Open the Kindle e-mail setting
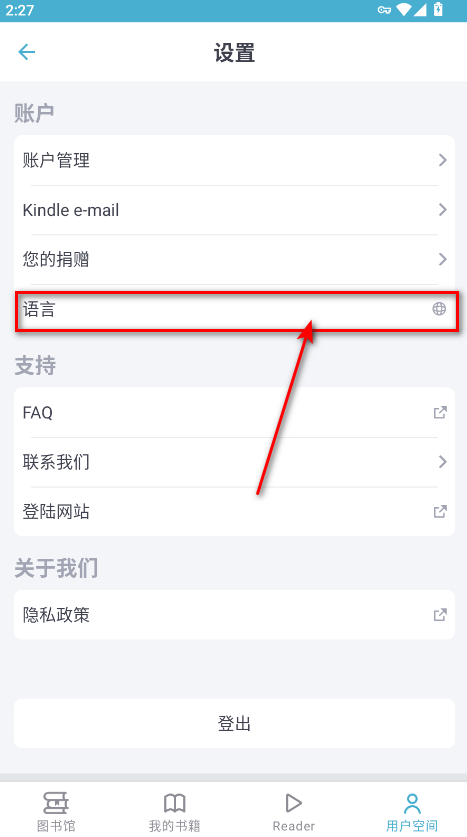The width and height of the screenshot is (467, 837). pos(234,210)
